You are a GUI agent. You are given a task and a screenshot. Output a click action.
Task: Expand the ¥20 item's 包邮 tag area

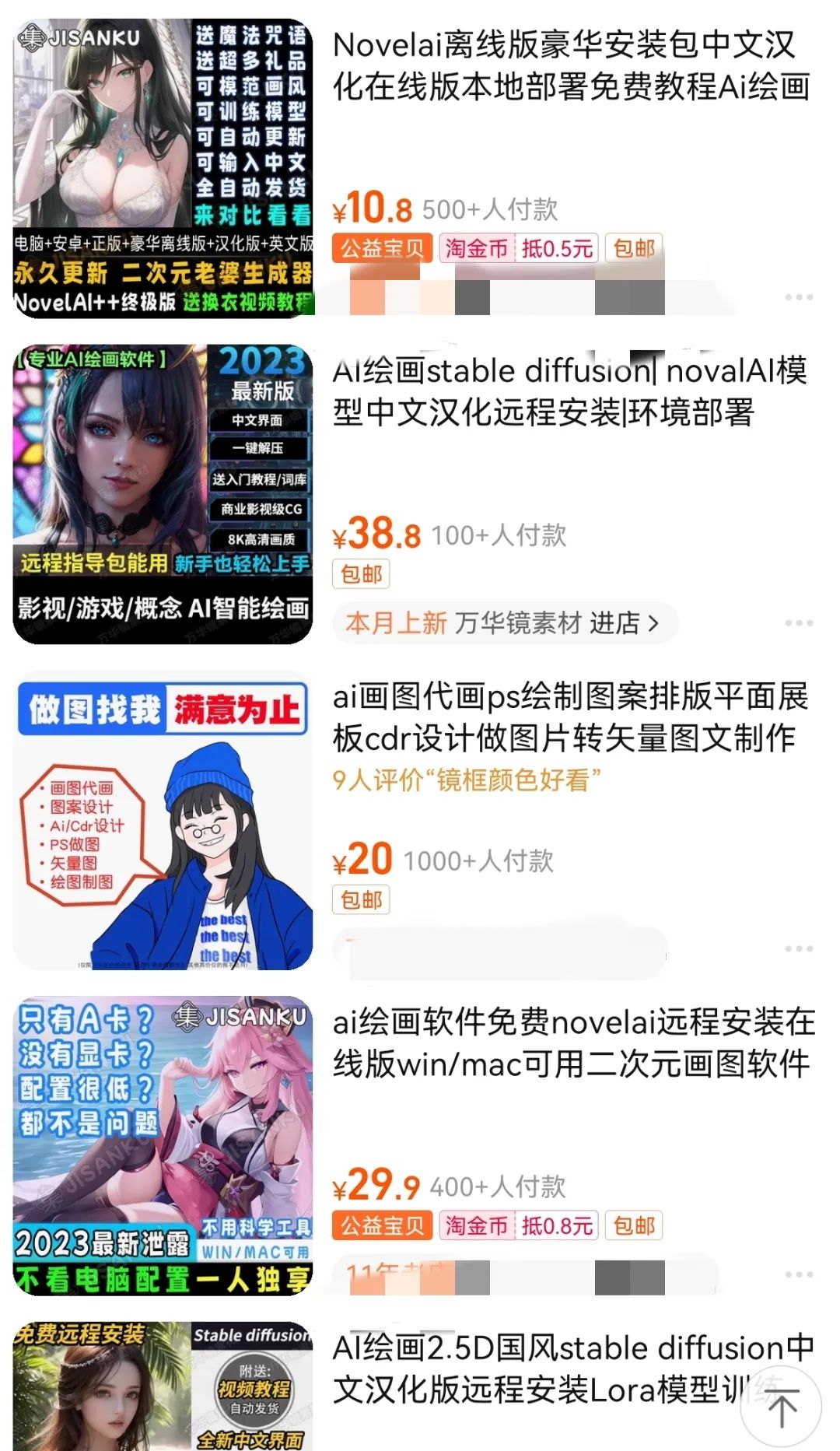(362, 901)
